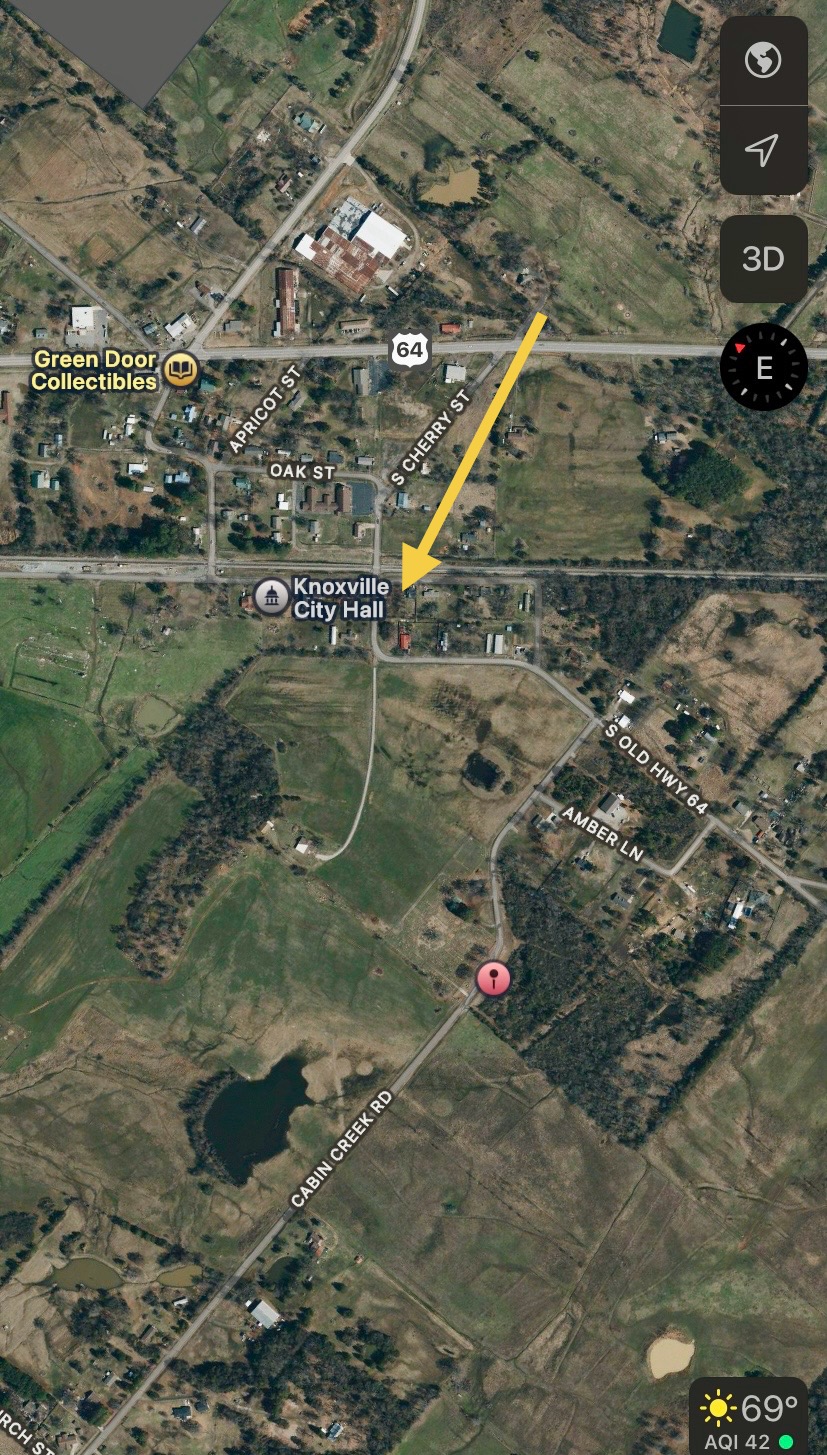Tap the compass to reset map orientation
This screenshot has height=1455, width=827.
764,367
